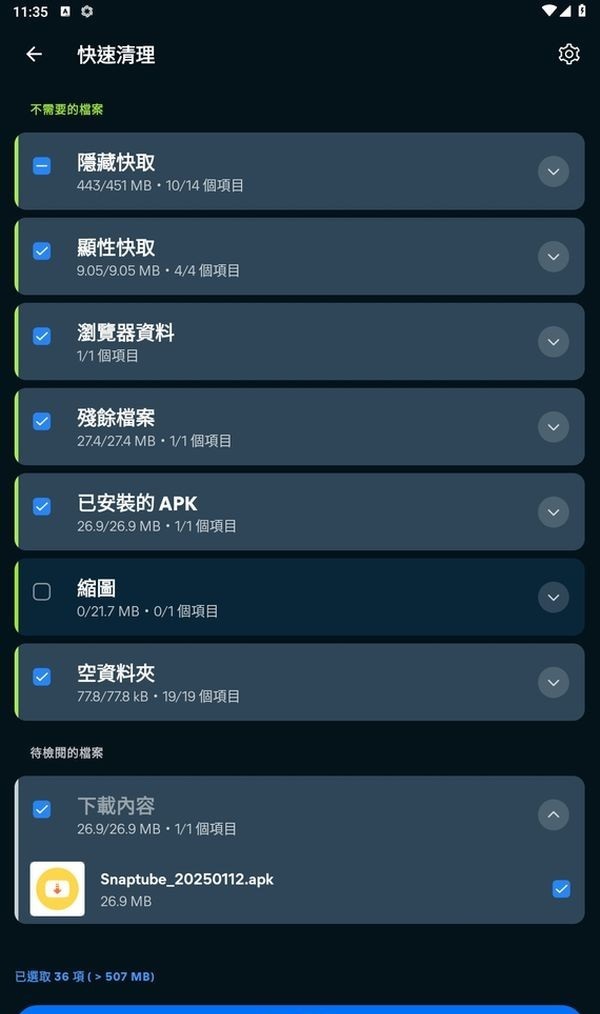Expand the 空資料夾 category
Image resolution: width=600 pixels, height=1014 pixels.
[553, 682]
